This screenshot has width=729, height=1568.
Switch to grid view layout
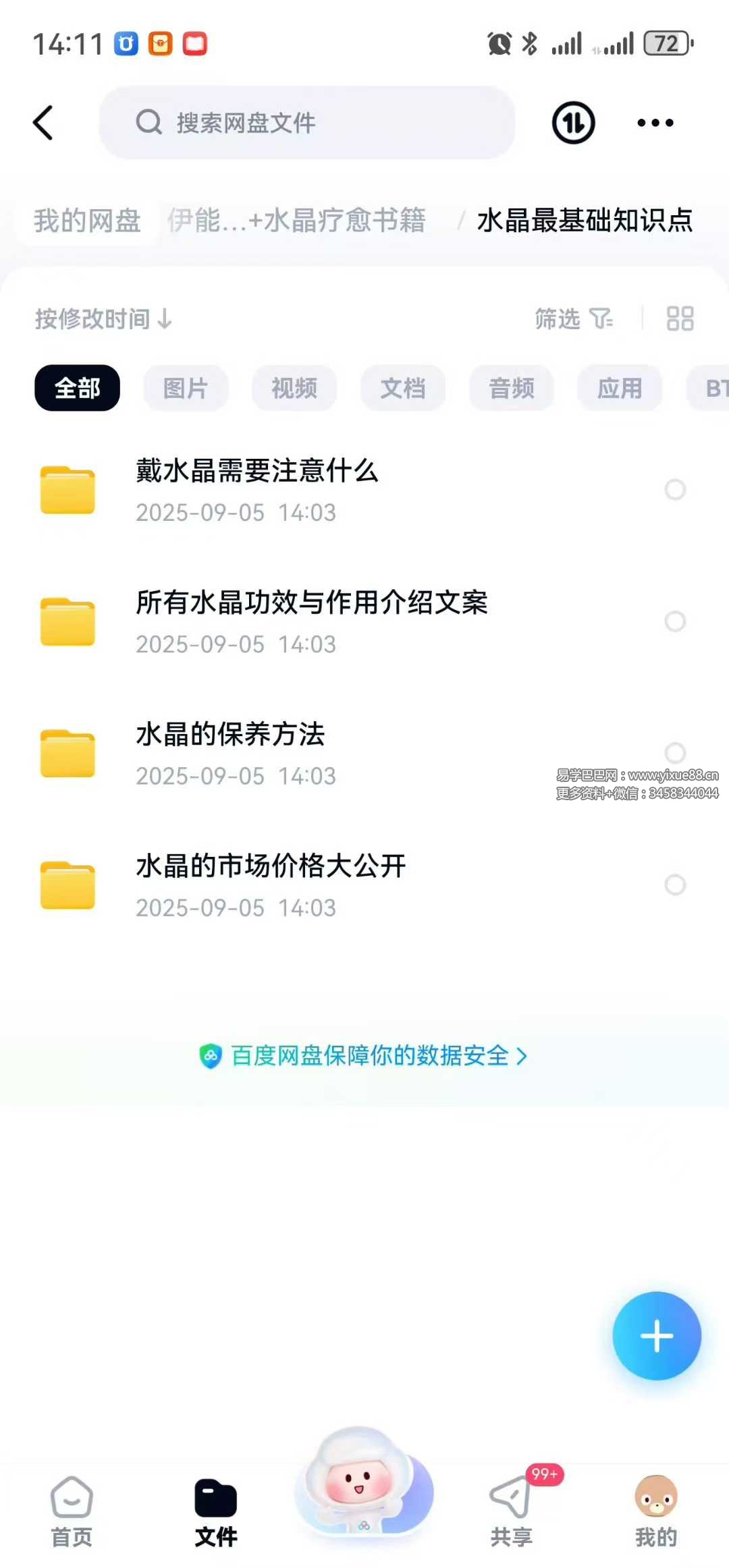pos(679,318)
